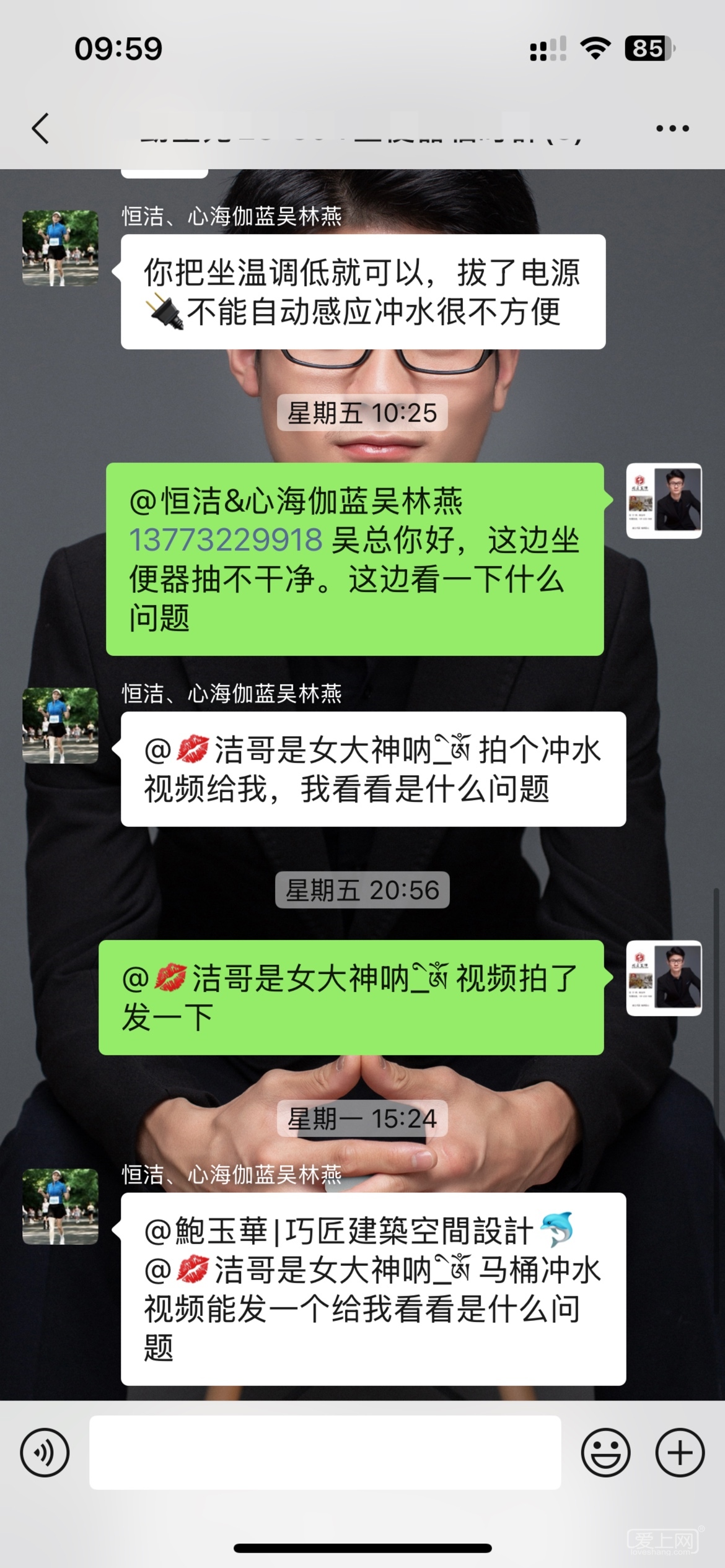Switch to voice message input
This screenshot has height=1568, width=725.
coord(45,1452)
